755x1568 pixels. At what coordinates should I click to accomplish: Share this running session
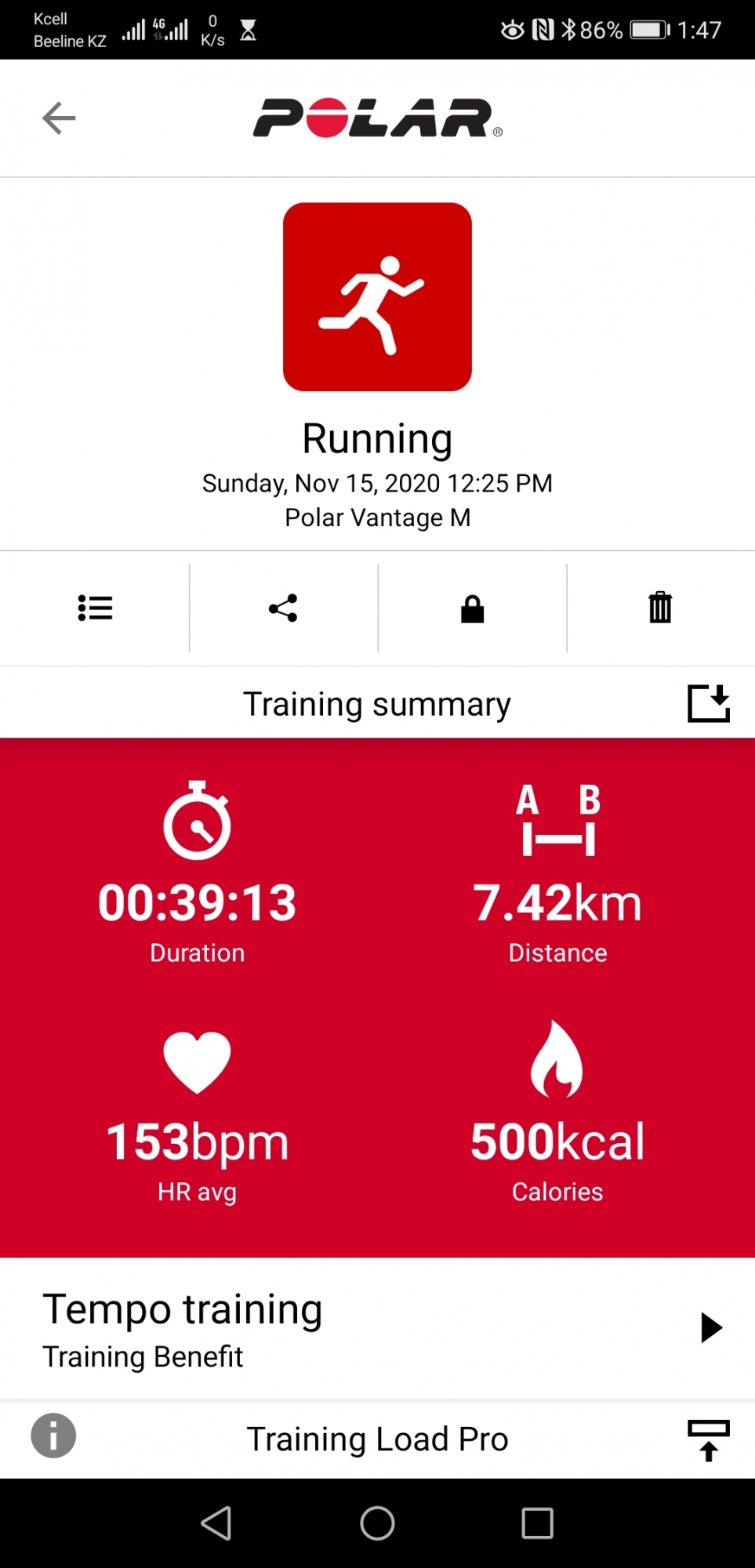[x=283, y=608]
